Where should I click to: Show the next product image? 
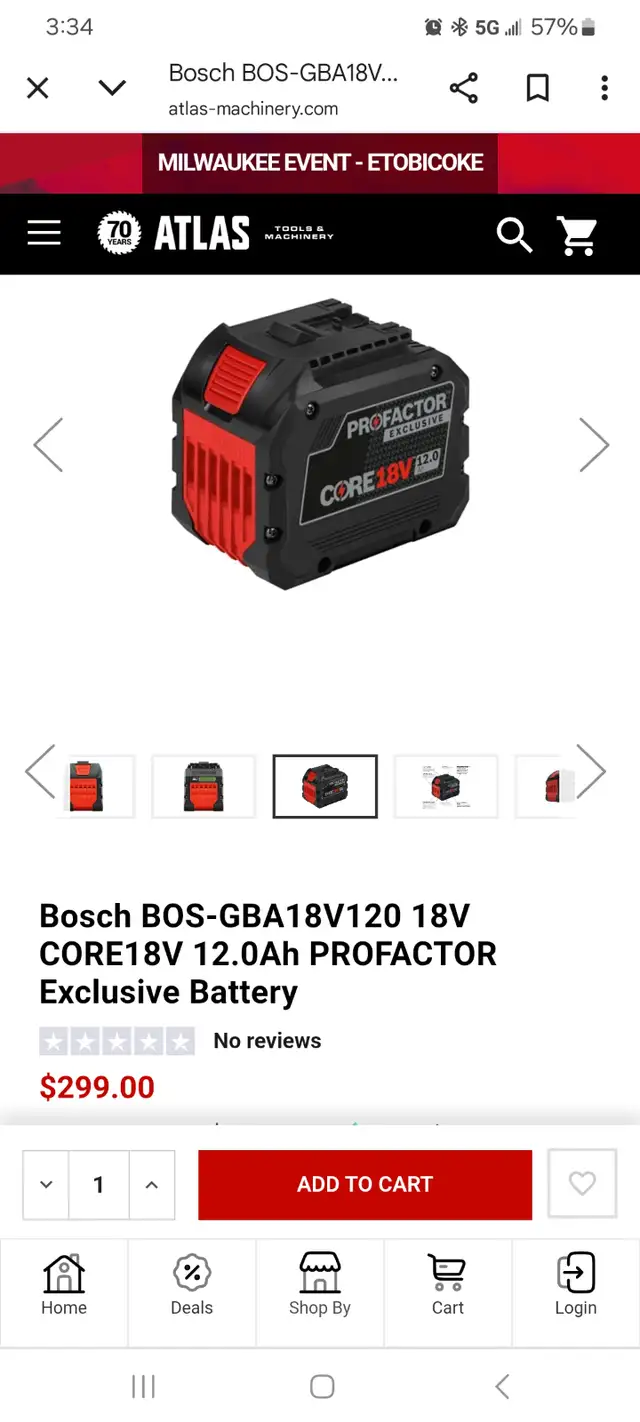(x=594, y=444)
